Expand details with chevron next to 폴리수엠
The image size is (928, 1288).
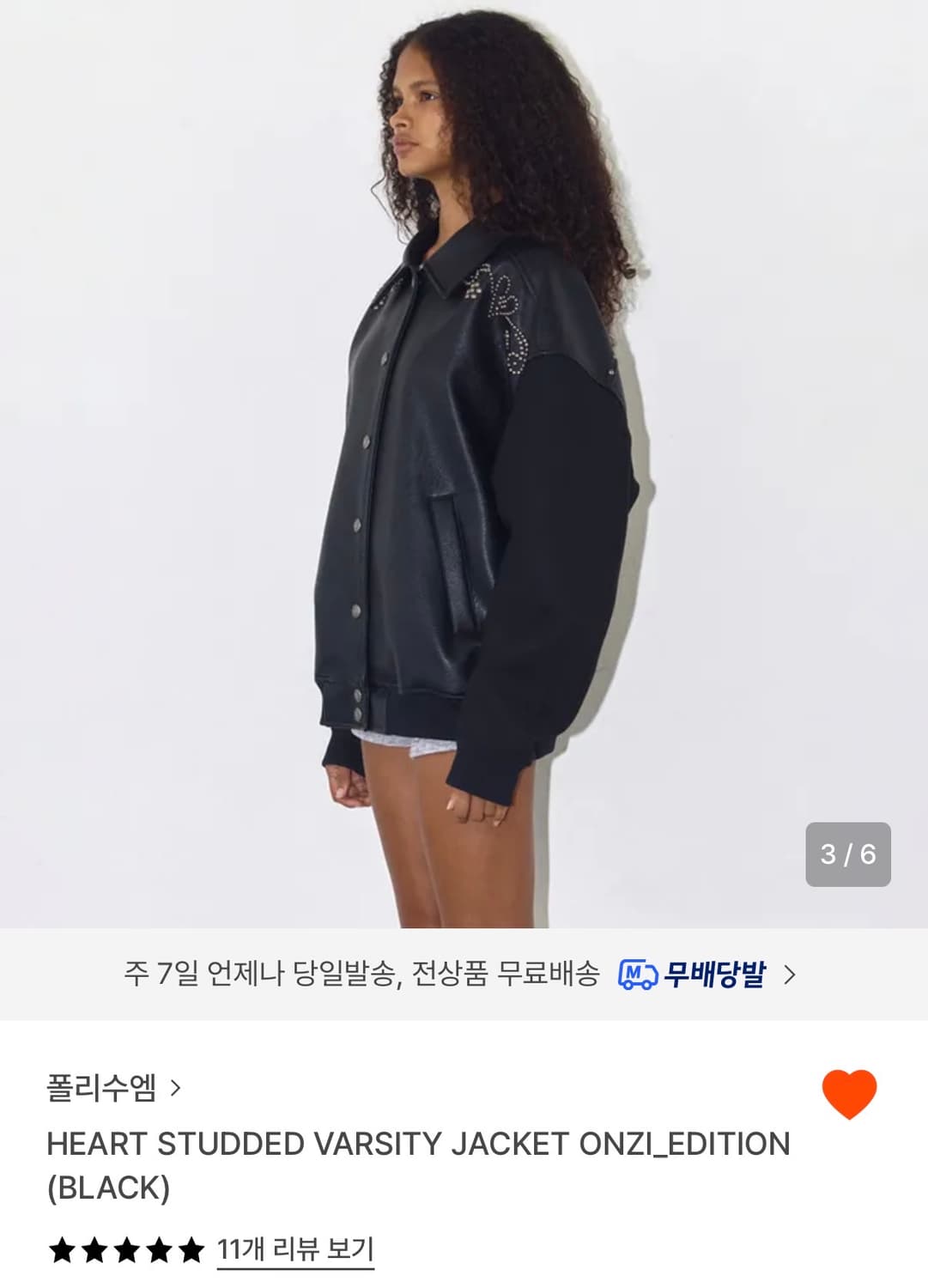click(179, 1086)
